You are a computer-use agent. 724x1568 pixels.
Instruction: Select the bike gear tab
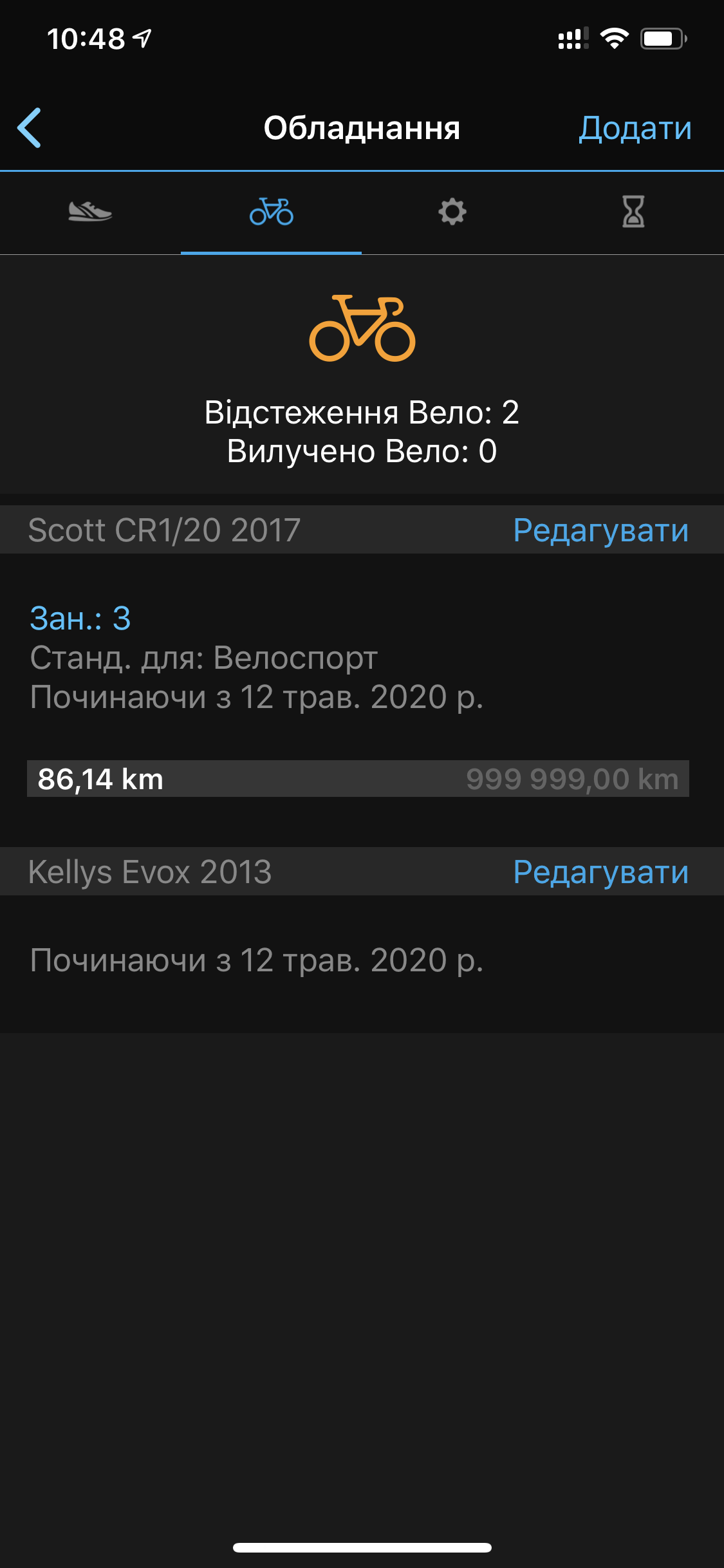[271, 212]
